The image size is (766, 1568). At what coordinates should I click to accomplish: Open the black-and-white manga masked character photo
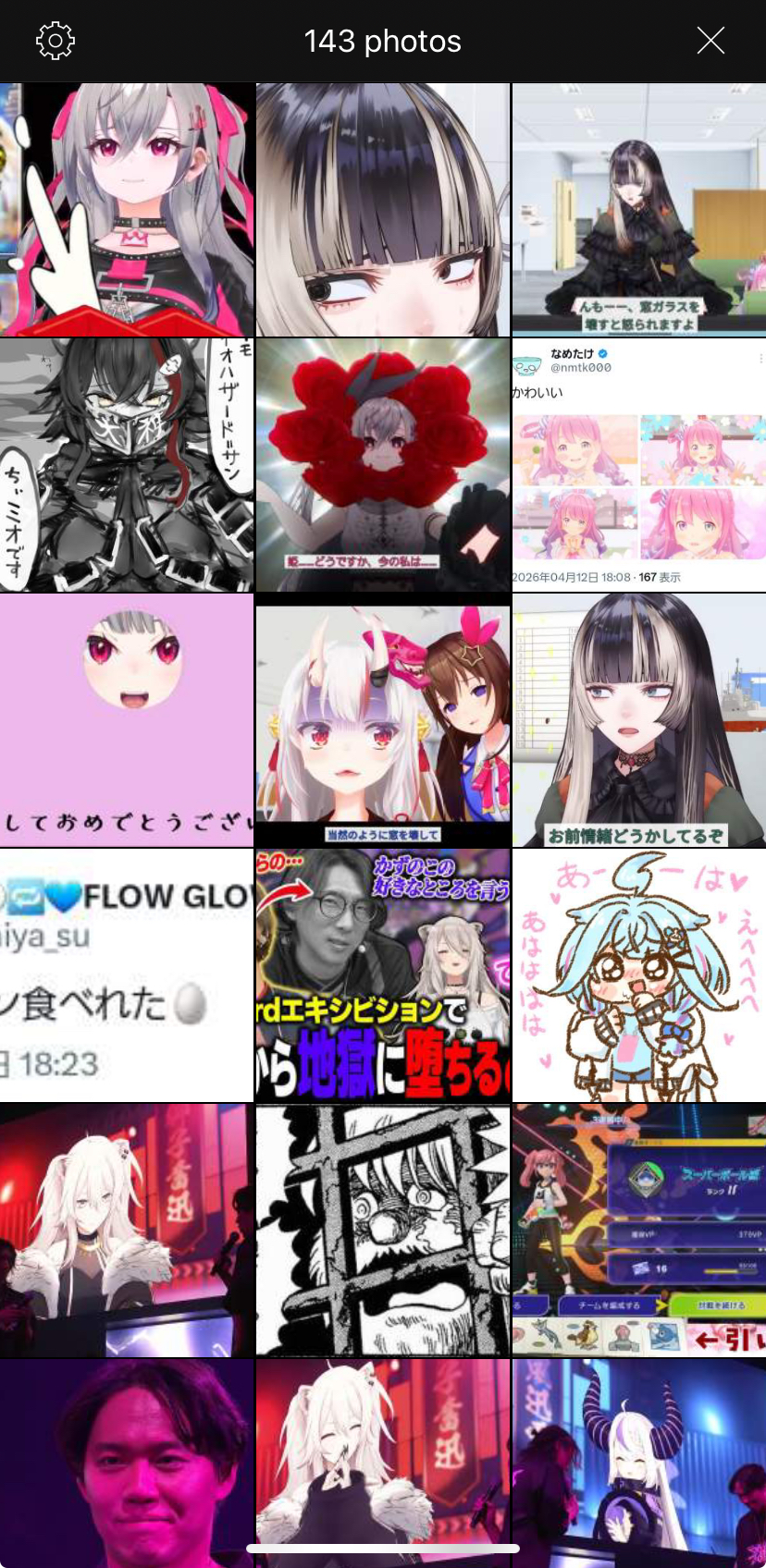(127, 465)
